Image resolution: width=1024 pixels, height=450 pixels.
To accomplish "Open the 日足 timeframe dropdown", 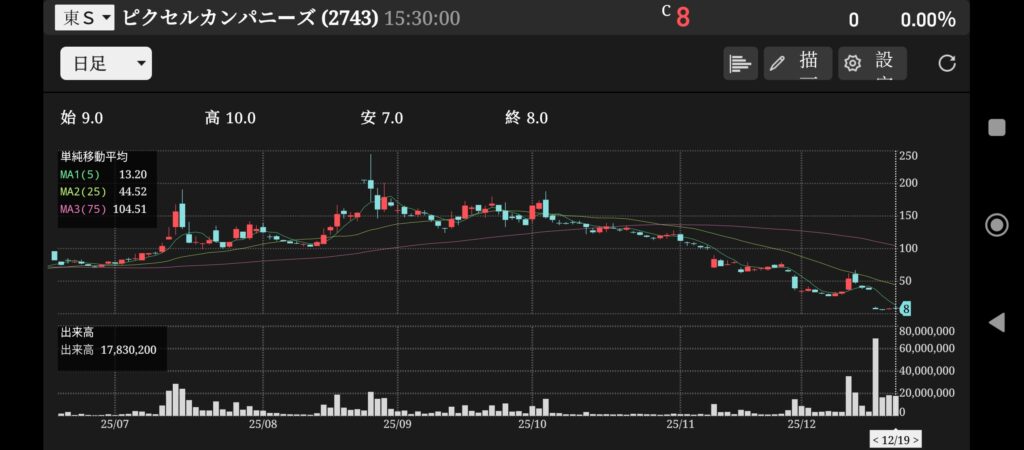I will point(105,64).
